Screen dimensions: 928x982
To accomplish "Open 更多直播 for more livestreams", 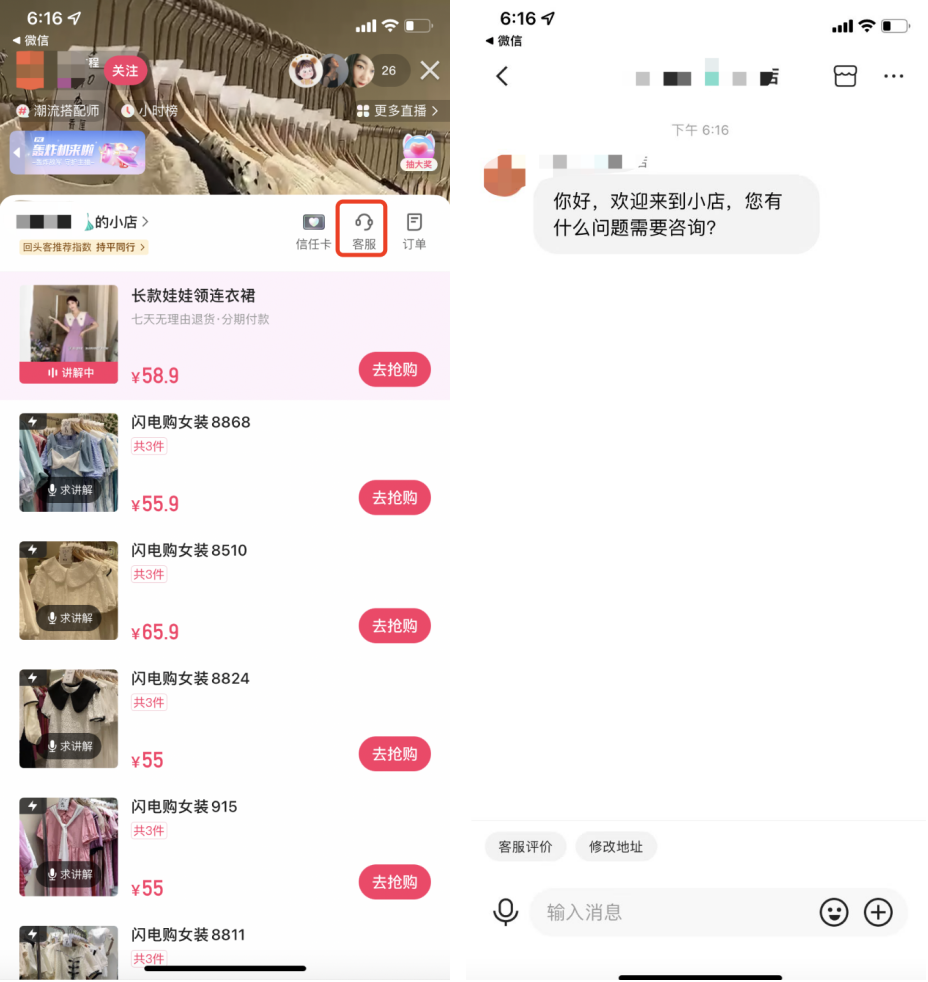I will click(398, 111).
